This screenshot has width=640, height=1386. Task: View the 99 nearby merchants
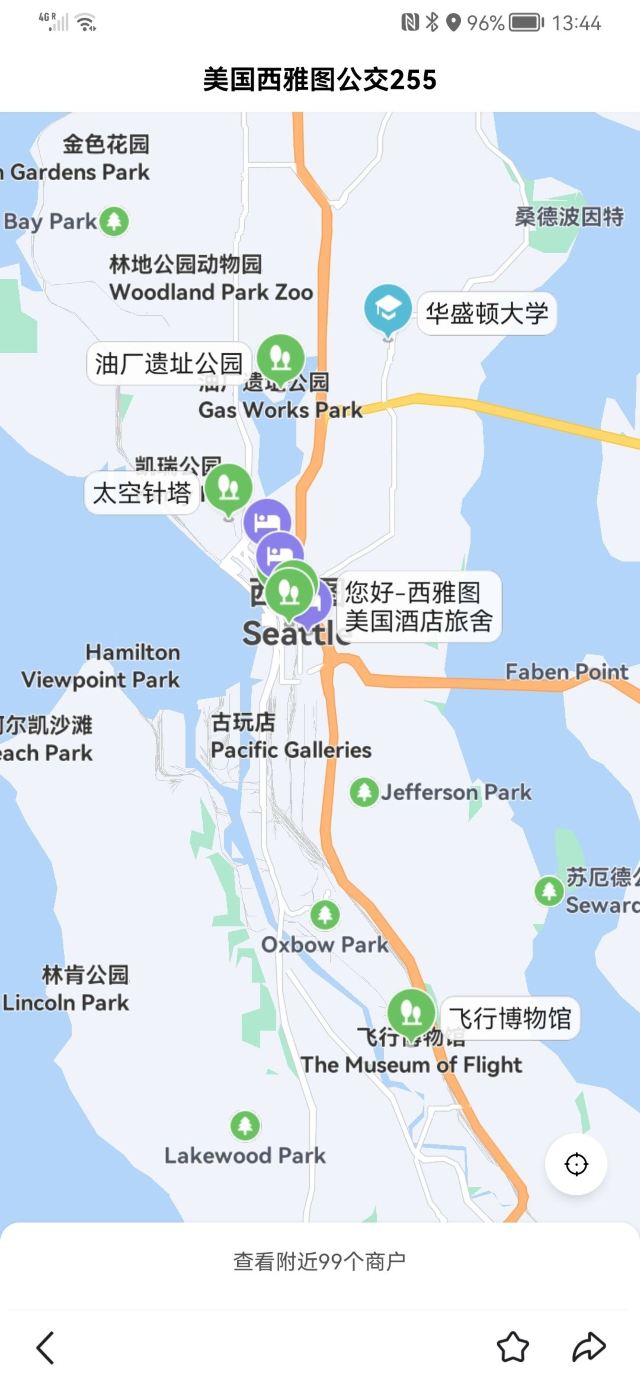point(320,1261)
